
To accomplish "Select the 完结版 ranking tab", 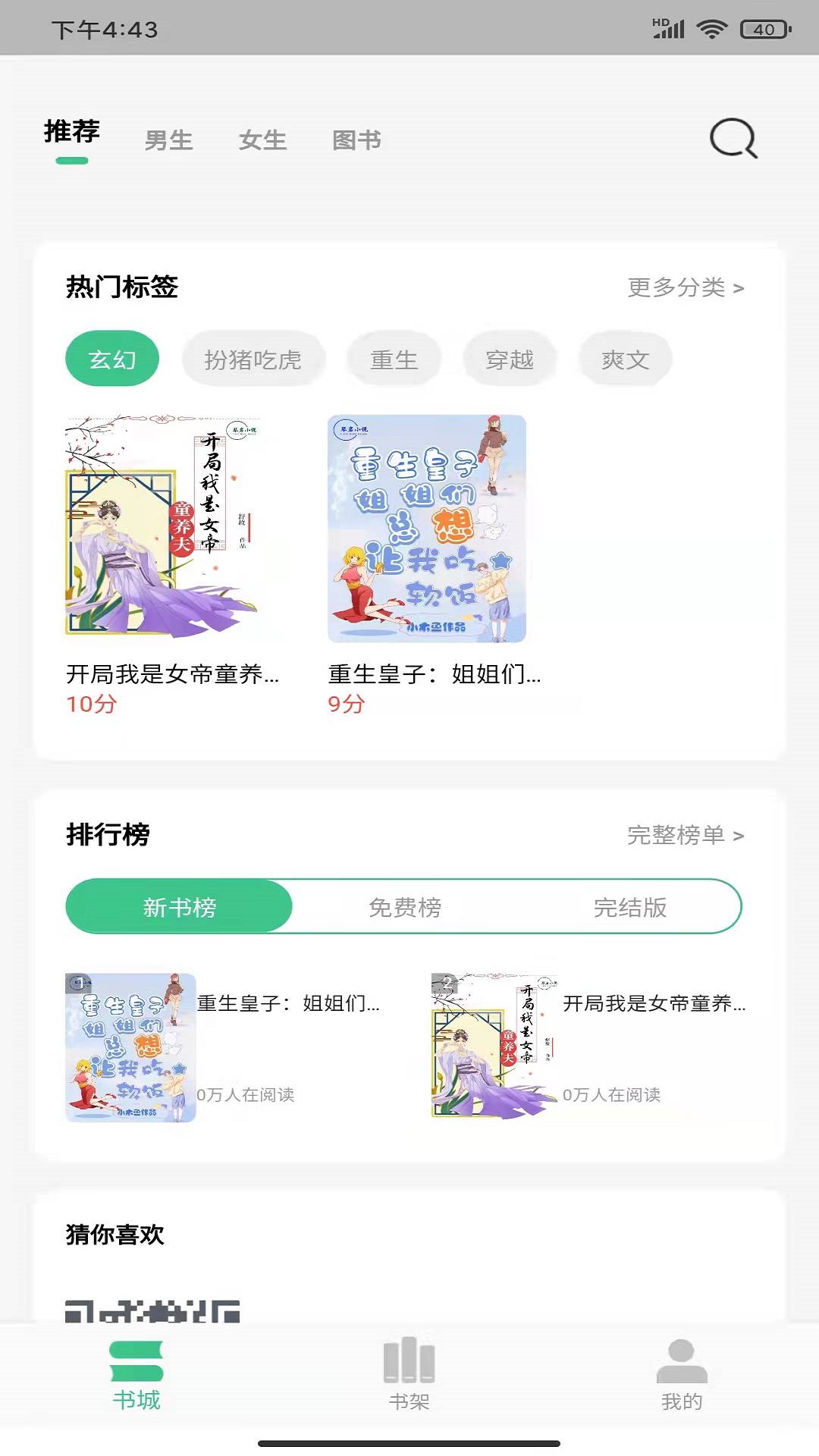I will (632, 908).
